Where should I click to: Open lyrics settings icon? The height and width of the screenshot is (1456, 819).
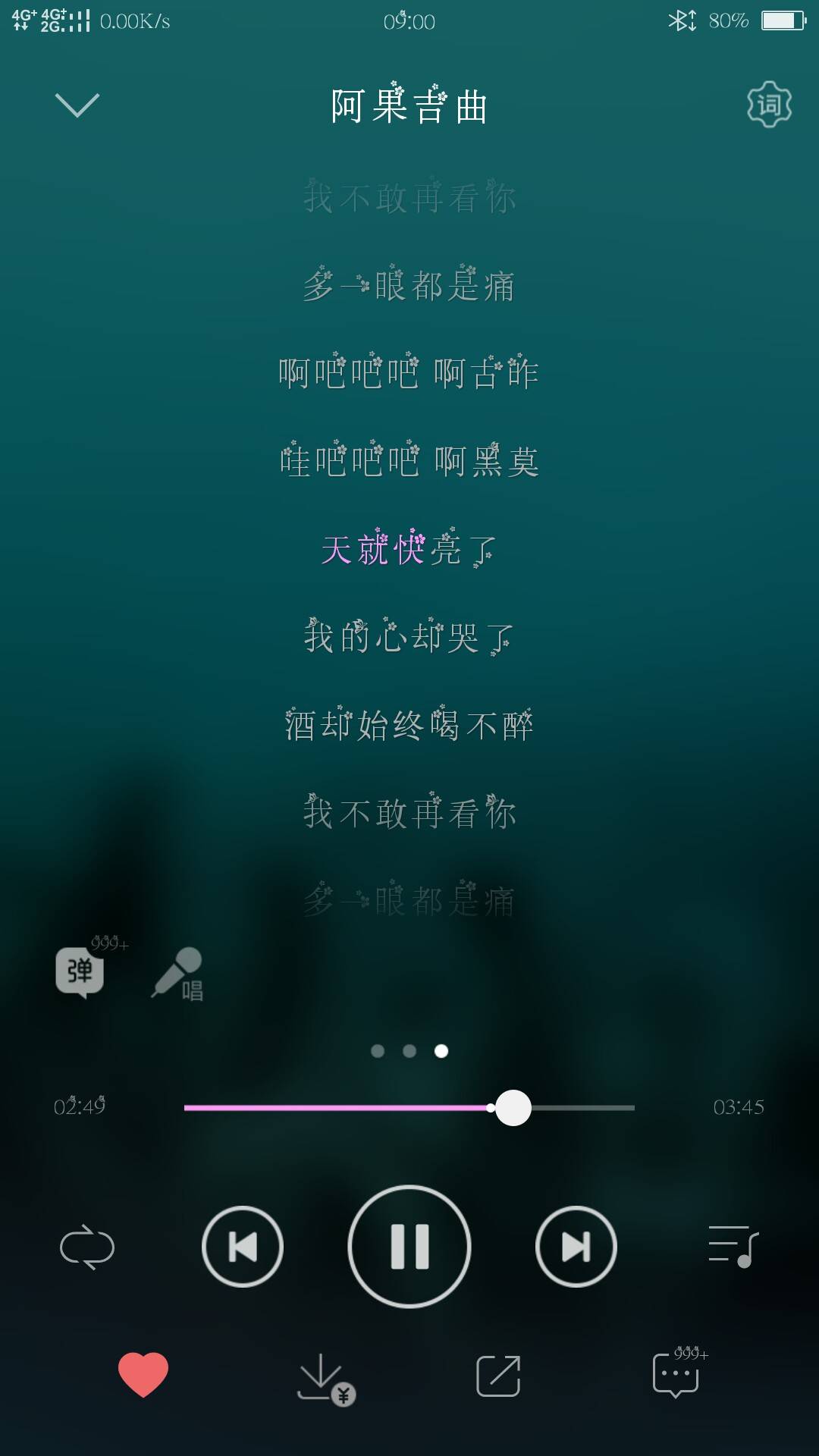(x=769, y=105)
